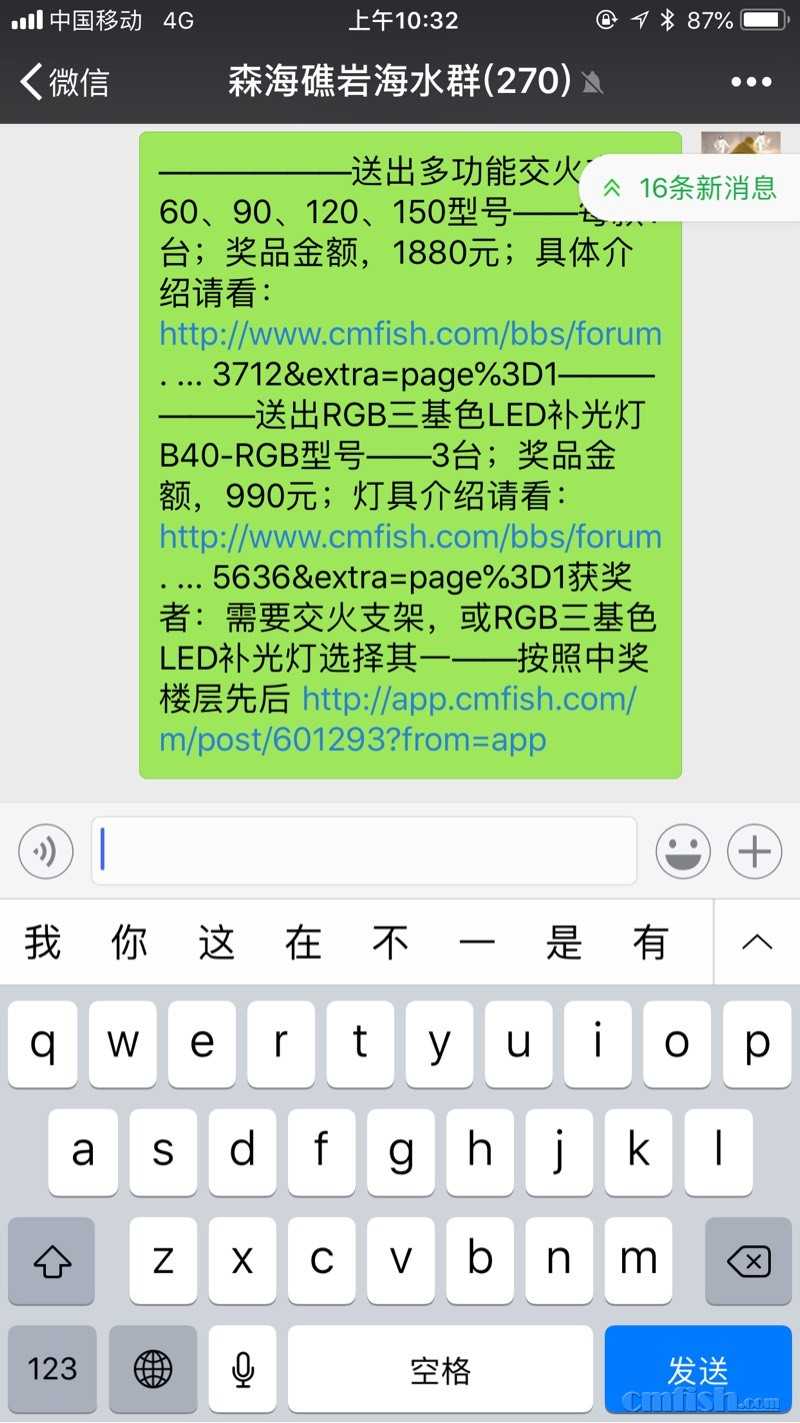Open the cmfish.com/bbs/forum link ending in 5636
800x1423 pixels.
[410, 537]
